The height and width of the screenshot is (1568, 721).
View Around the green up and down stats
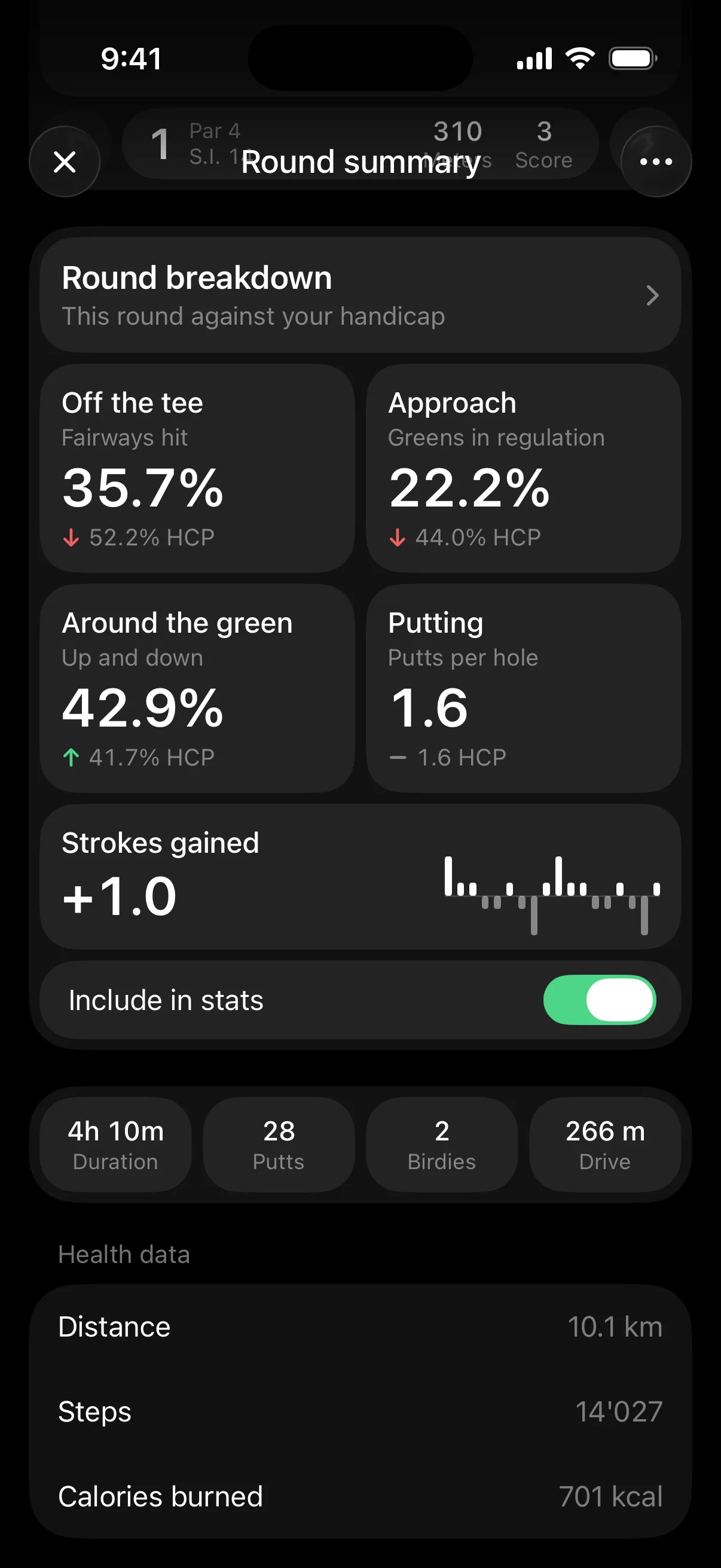[x=197, y=688]
